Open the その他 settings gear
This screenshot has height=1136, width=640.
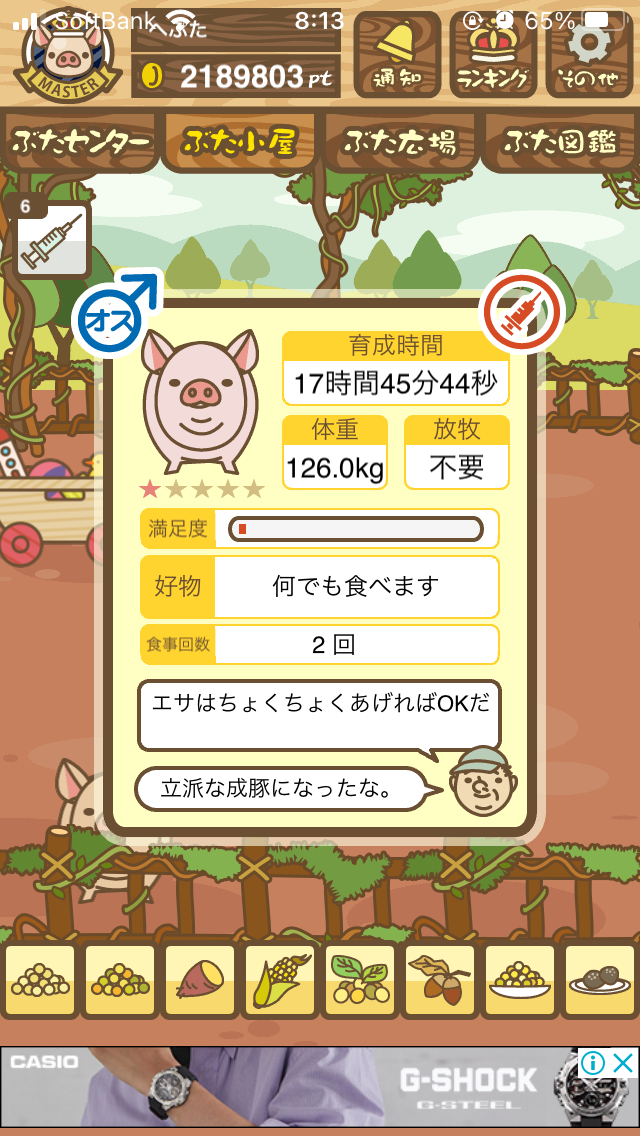tap(589, 55)
